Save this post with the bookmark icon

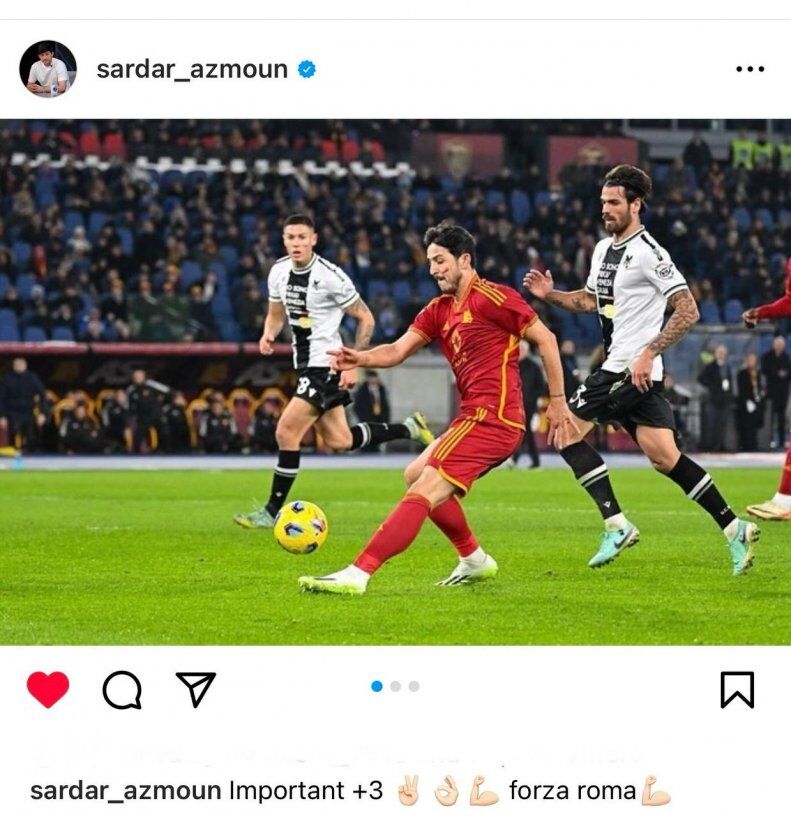[737, 689]
